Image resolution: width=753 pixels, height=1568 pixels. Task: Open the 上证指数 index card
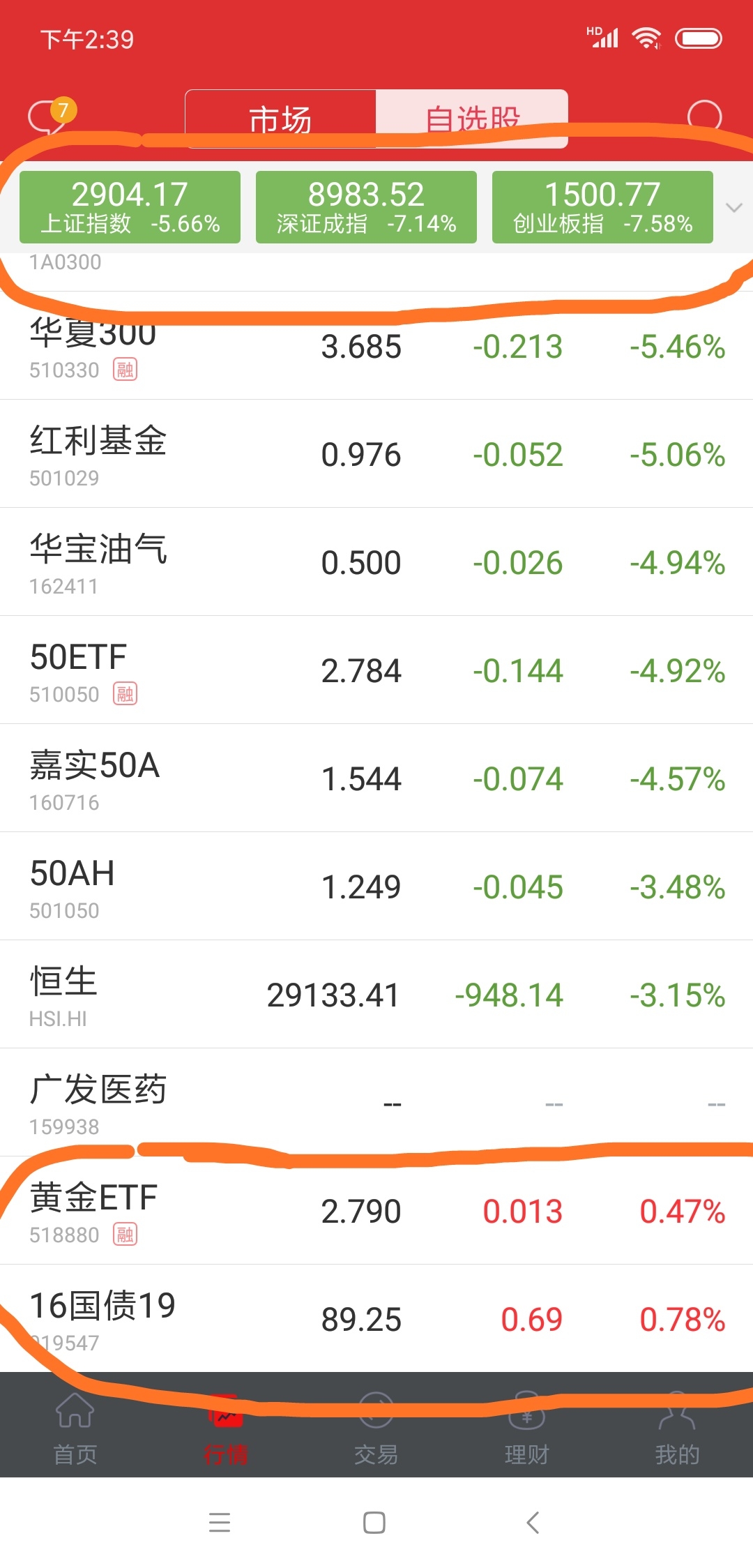tap(130, 207)
